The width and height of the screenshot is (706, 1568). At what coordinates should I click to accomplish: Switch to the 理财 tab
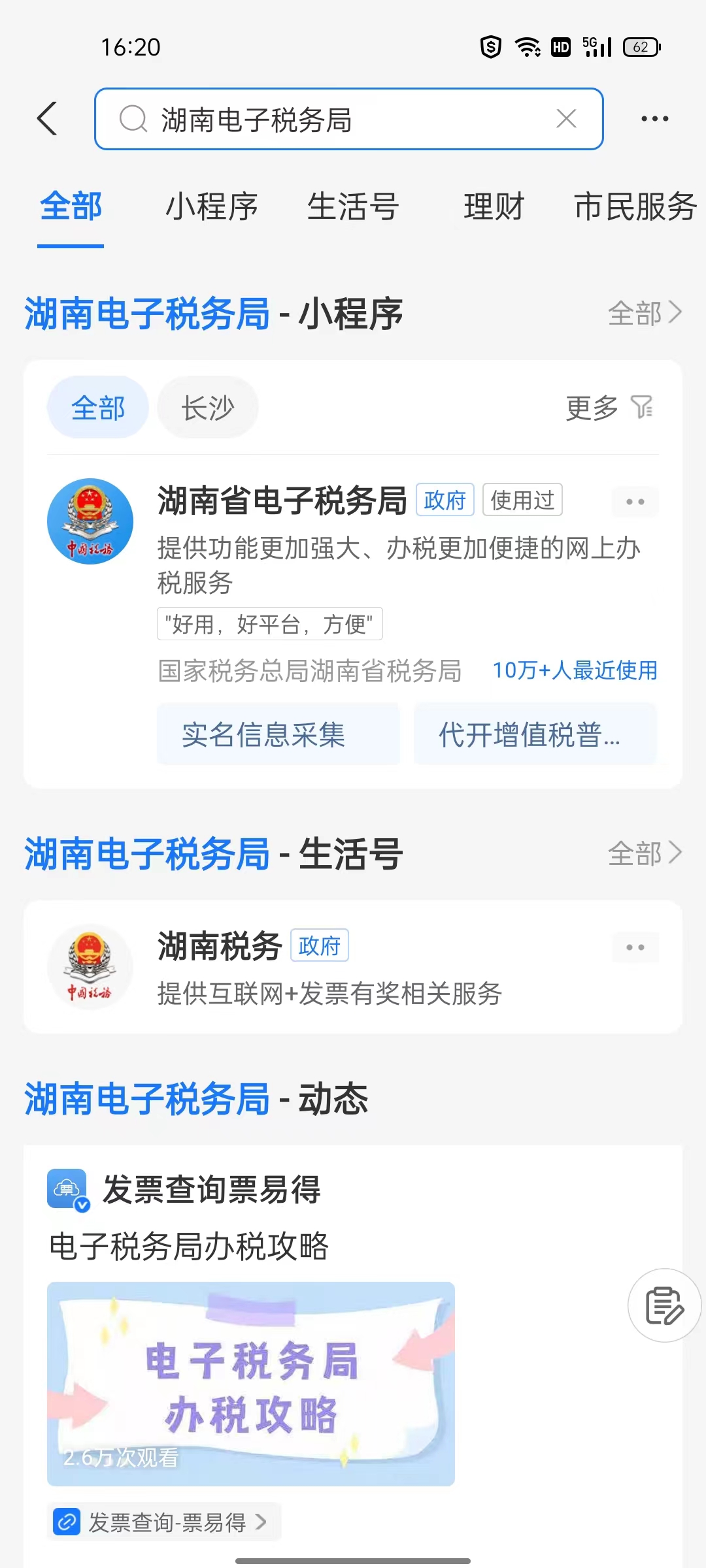point(494,206)
